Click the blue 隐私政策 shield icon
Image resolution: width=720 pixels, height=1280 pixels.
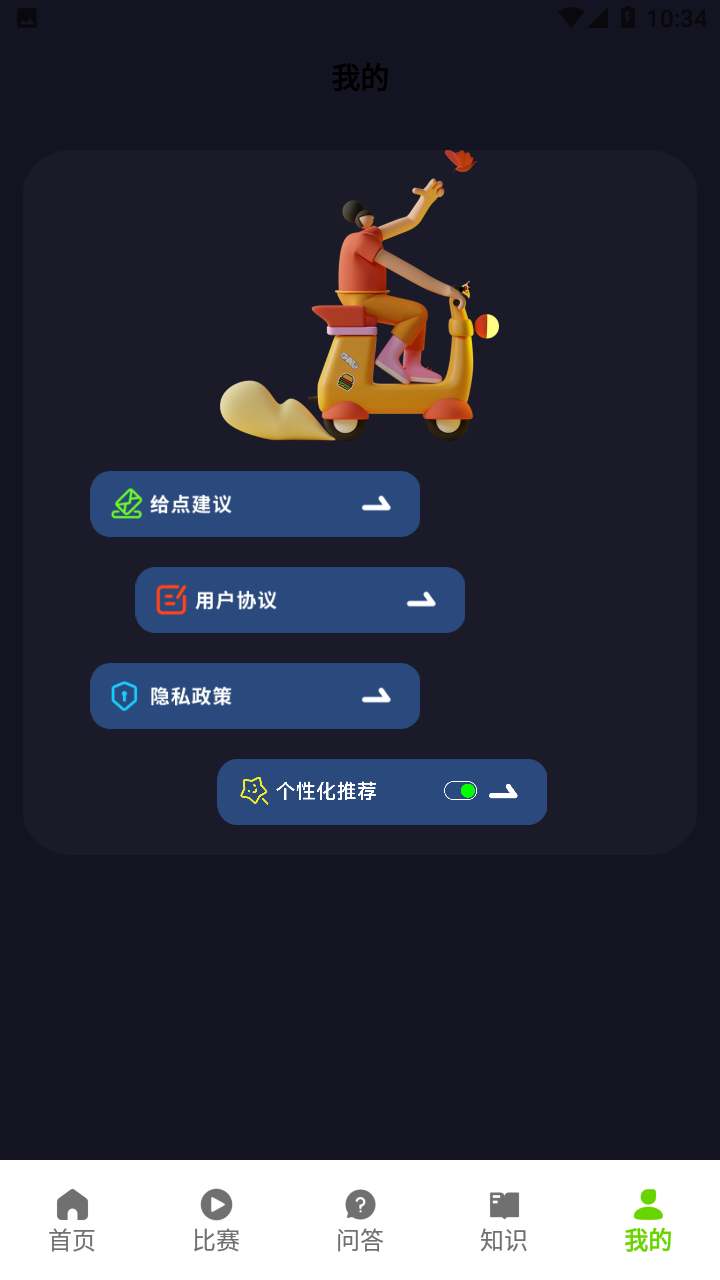coord(126,696)
